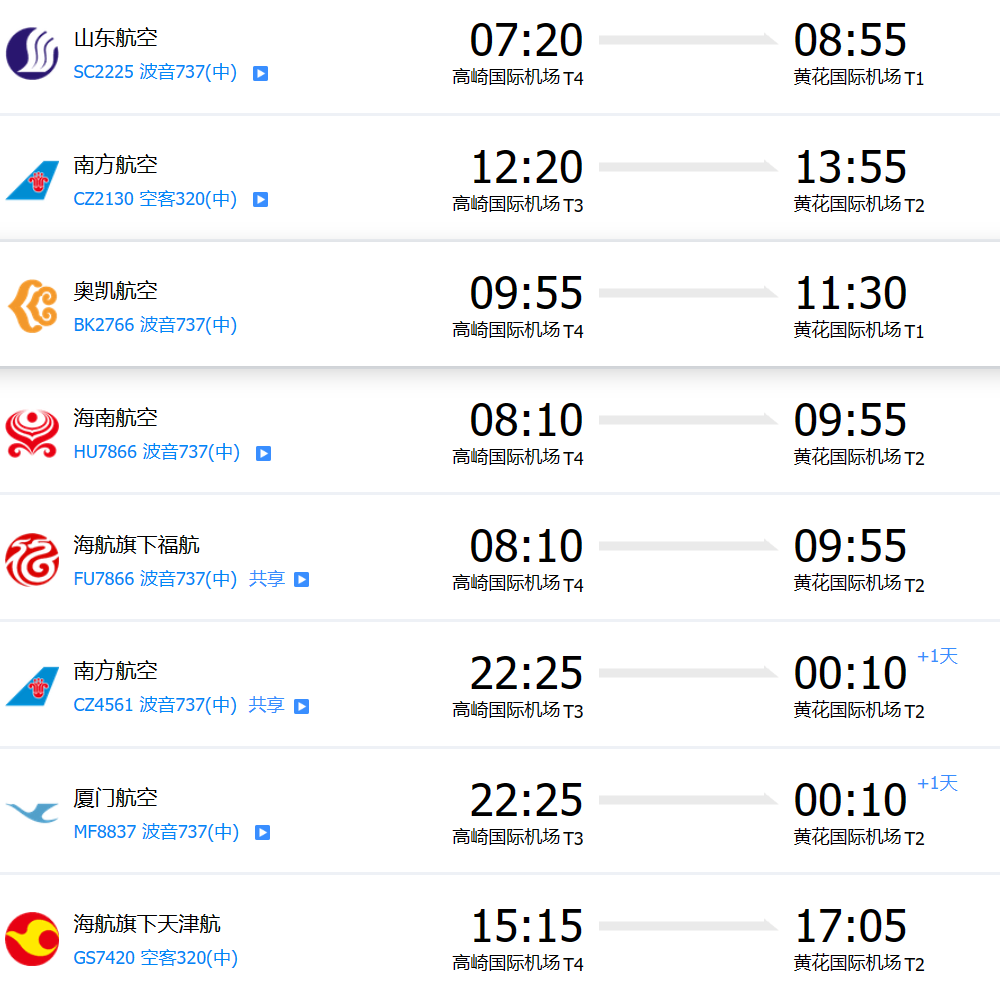View Tianjin Airlines flight GS7420 details
Image resolution: width=1000 pixels, height=994 pixels.
click(500, 938)
